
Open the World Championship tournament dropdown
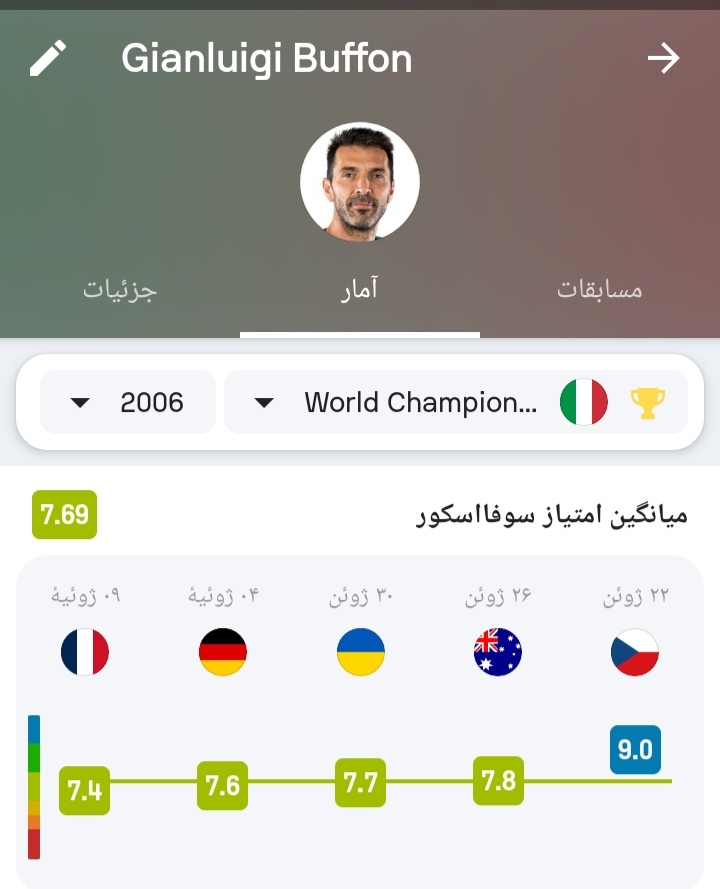(455, 403)
